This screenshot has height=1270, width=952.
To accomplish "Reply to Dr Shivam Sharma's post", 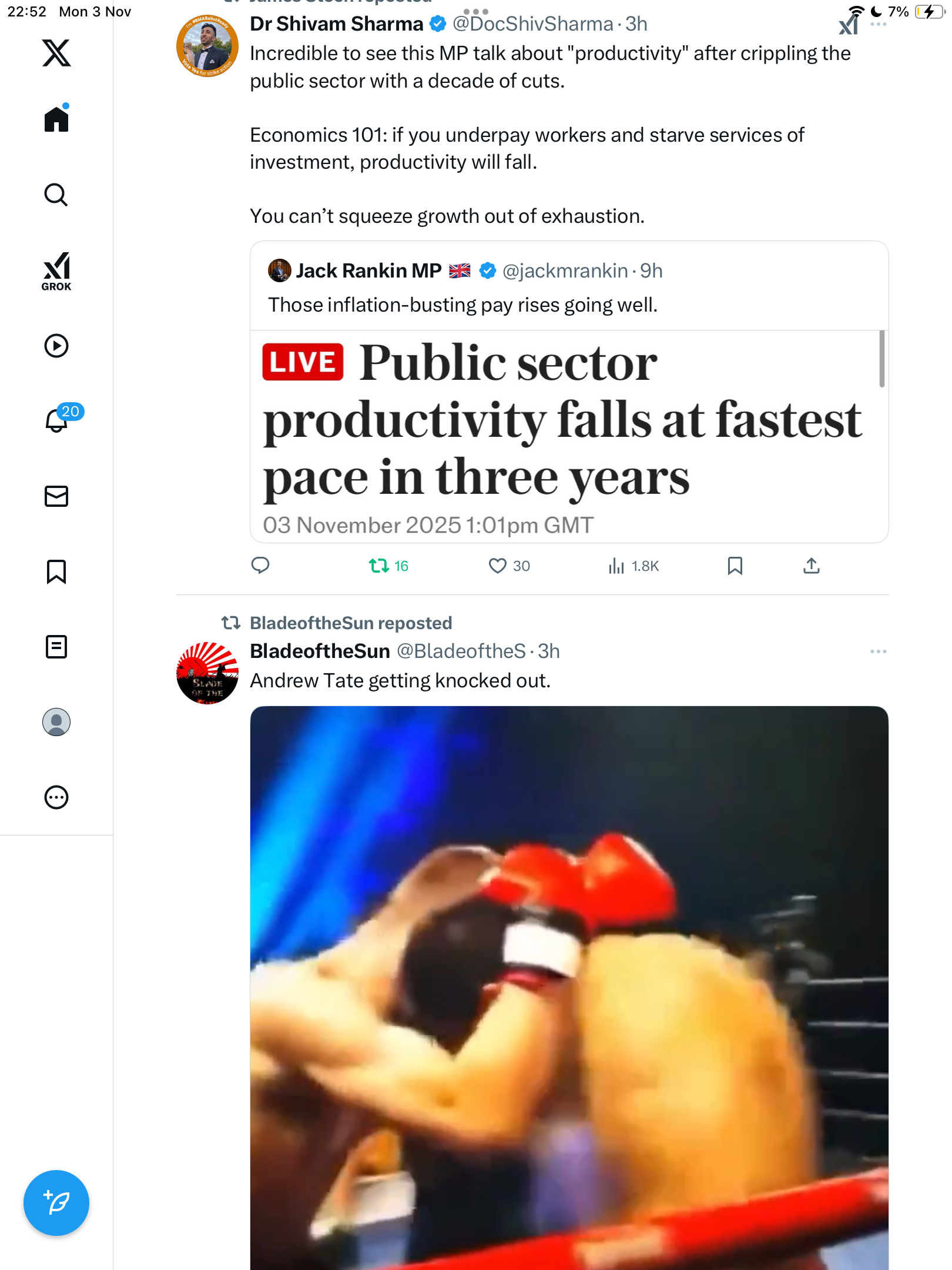I will (260, 566).
